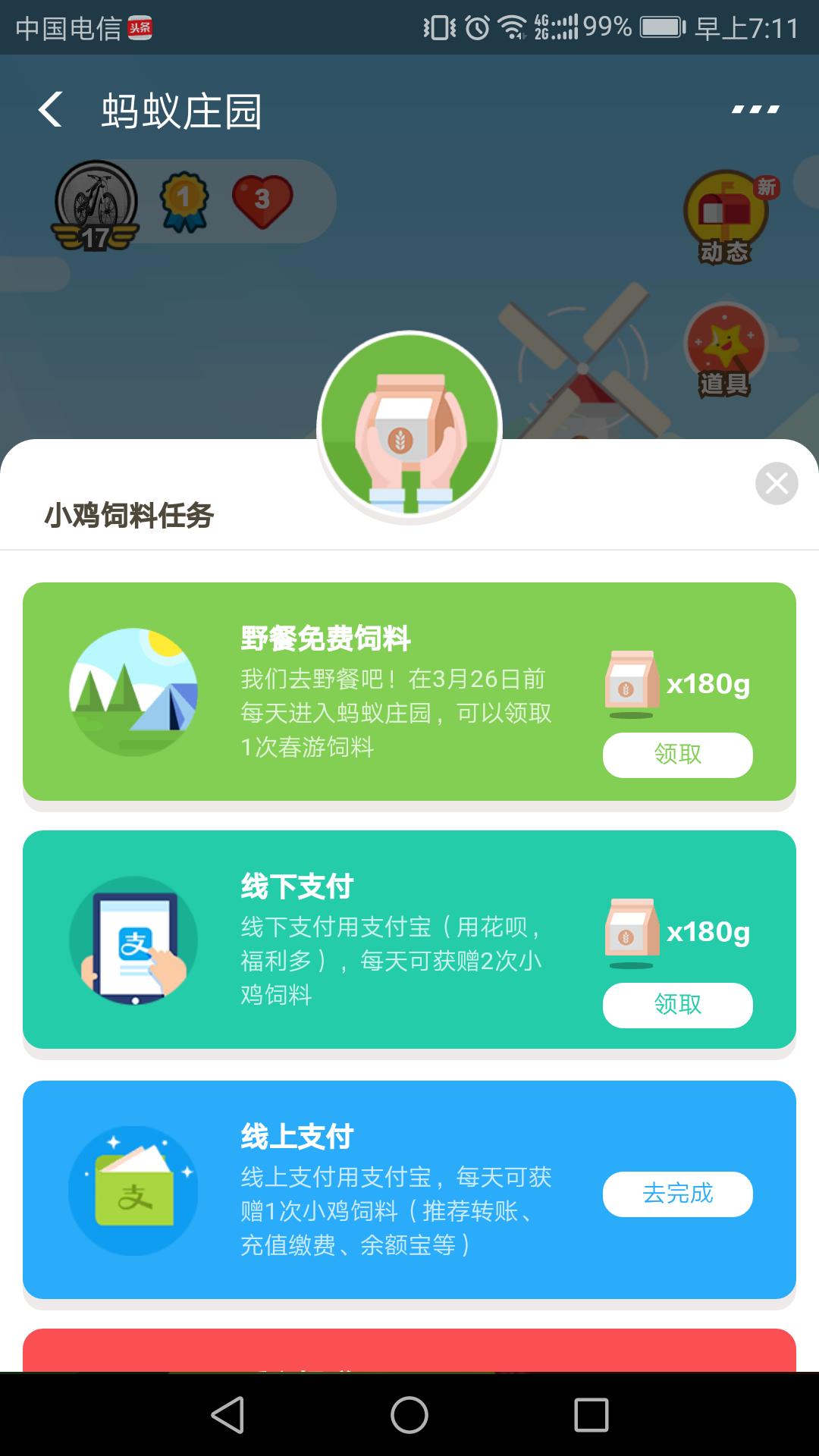Dismiss the task list with the X
819x1456 pixels.
click(x=775, y=484)
